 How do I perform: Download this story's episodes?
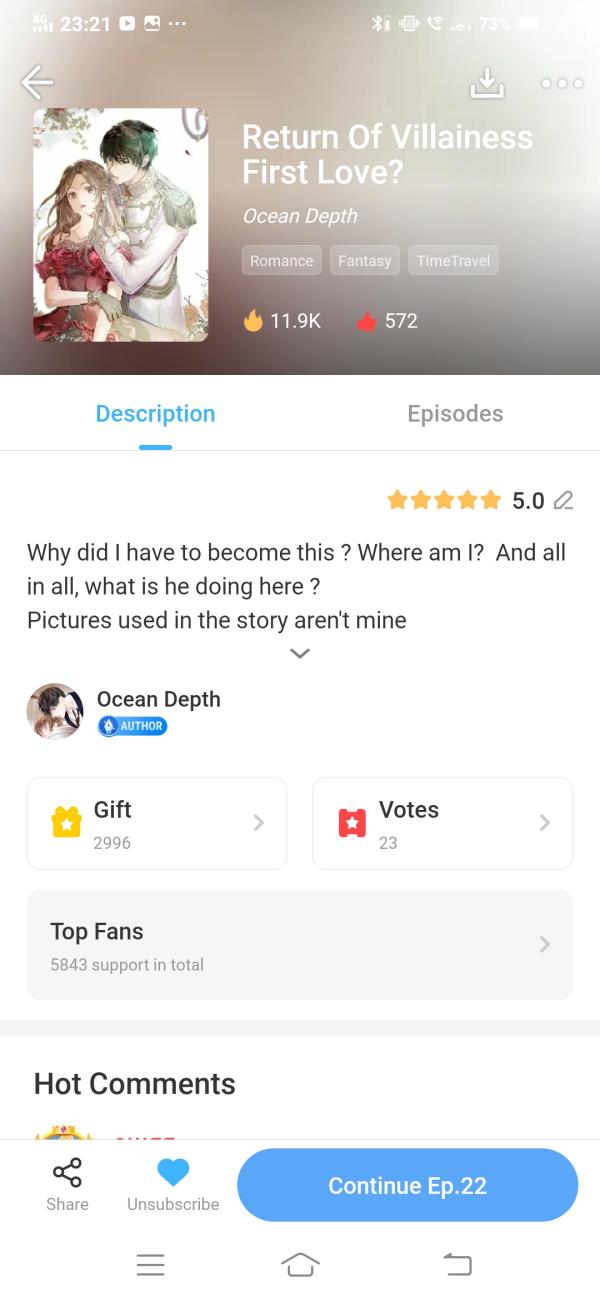pyautogui.click(x=487, y=83)
